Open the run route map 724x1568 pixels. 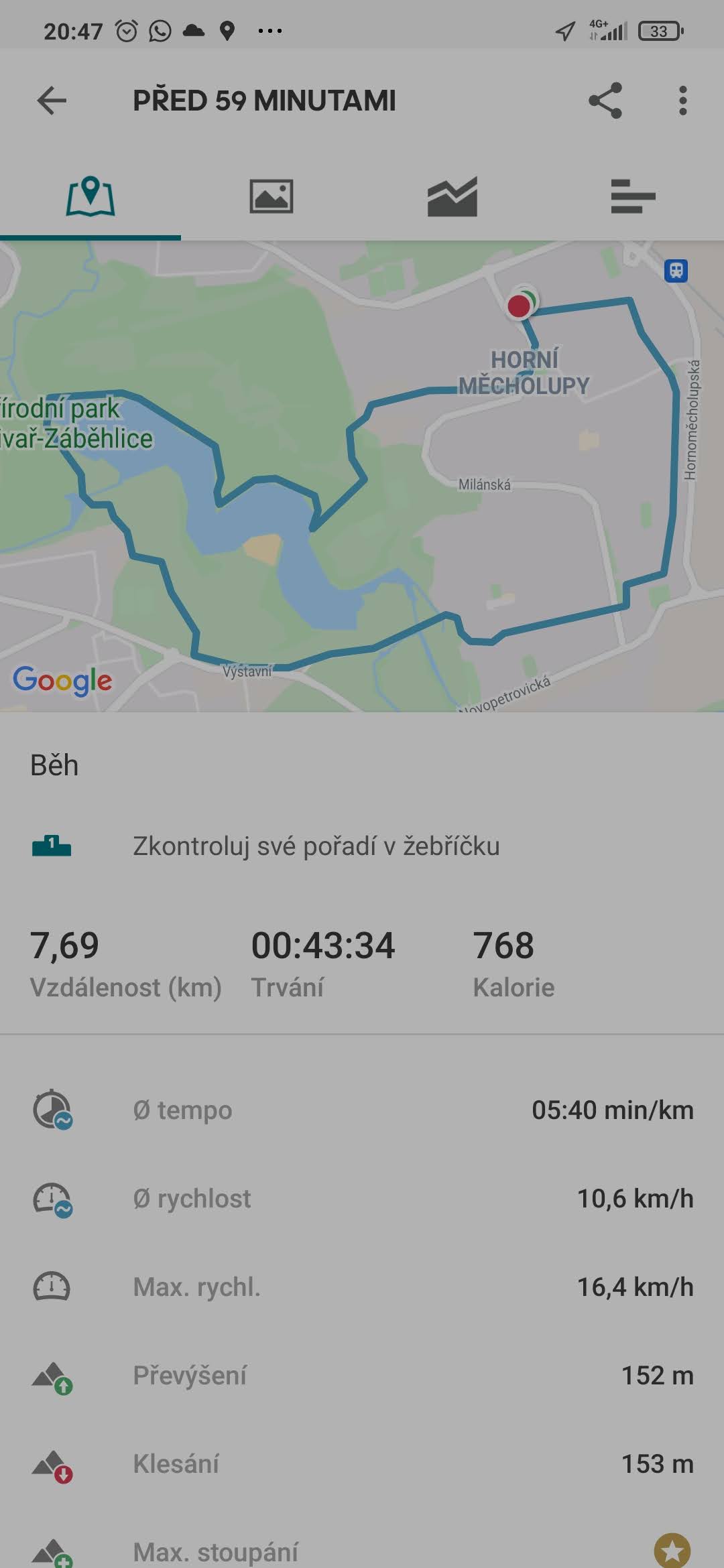point(362,476)
